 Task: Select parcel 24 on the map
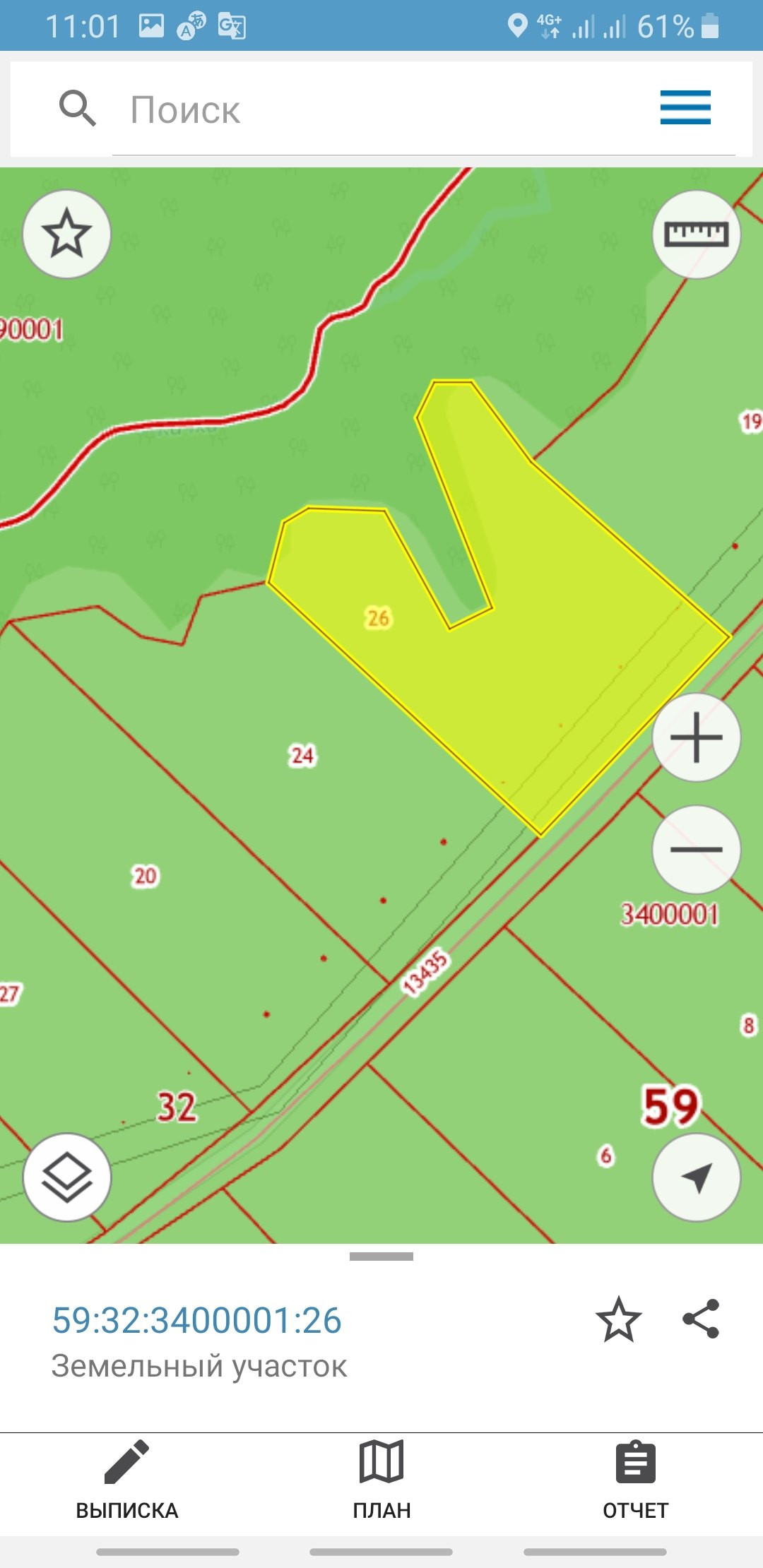coord(302,756)
